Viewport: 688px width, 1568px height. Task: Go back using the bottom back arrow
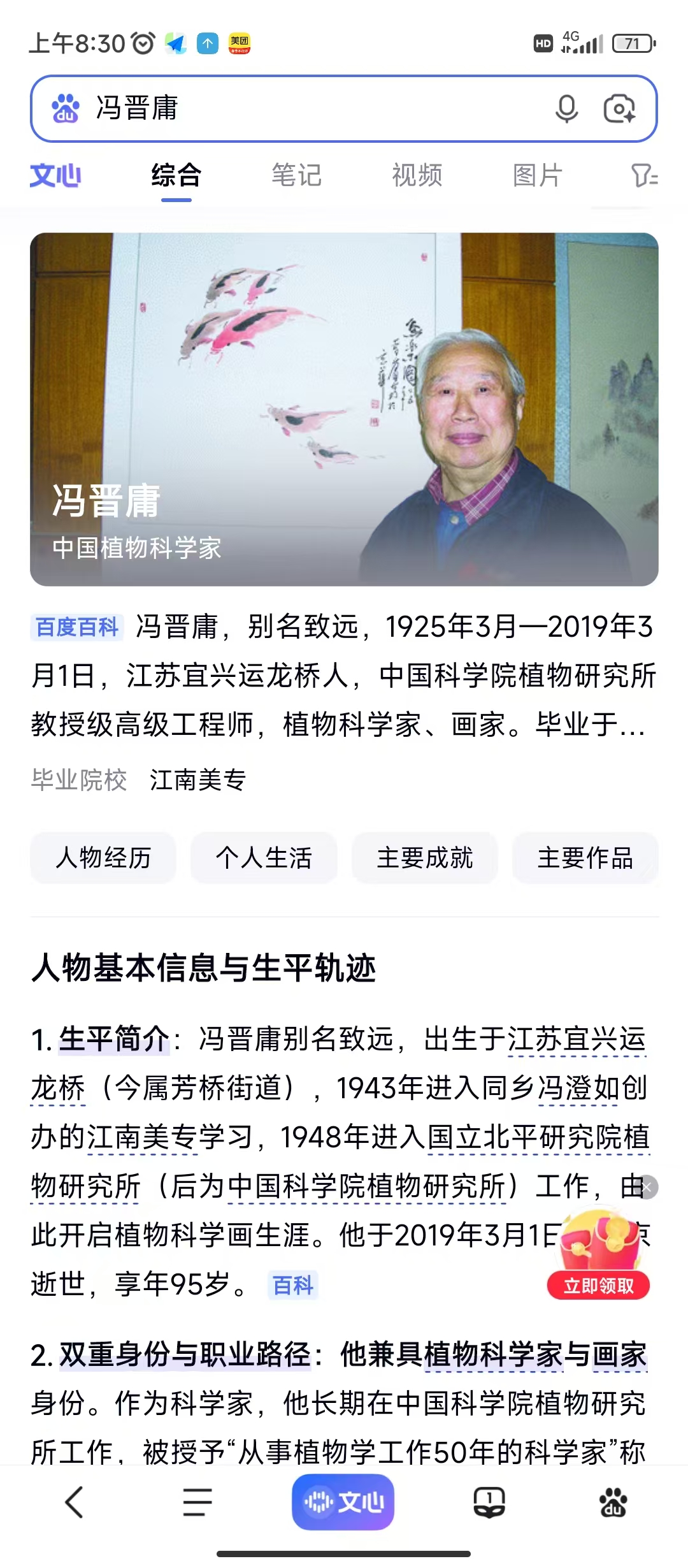click(75, 1502)
